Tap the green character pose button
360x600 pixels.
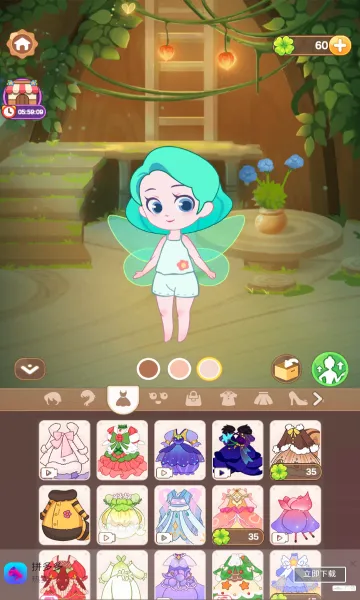[x=330, y=368]
